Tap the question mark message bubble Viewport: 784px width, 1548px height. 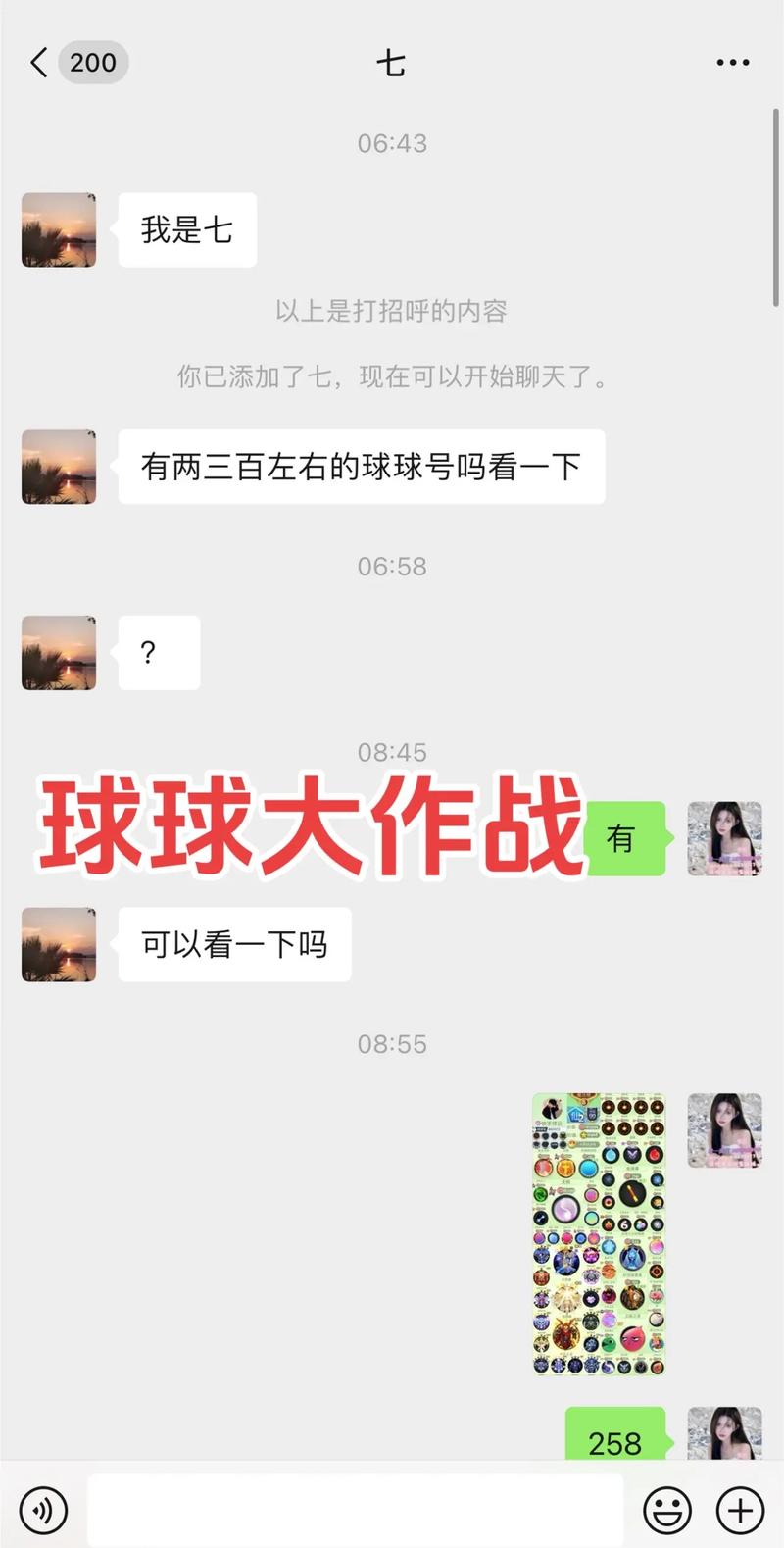[x=158, y=652]
